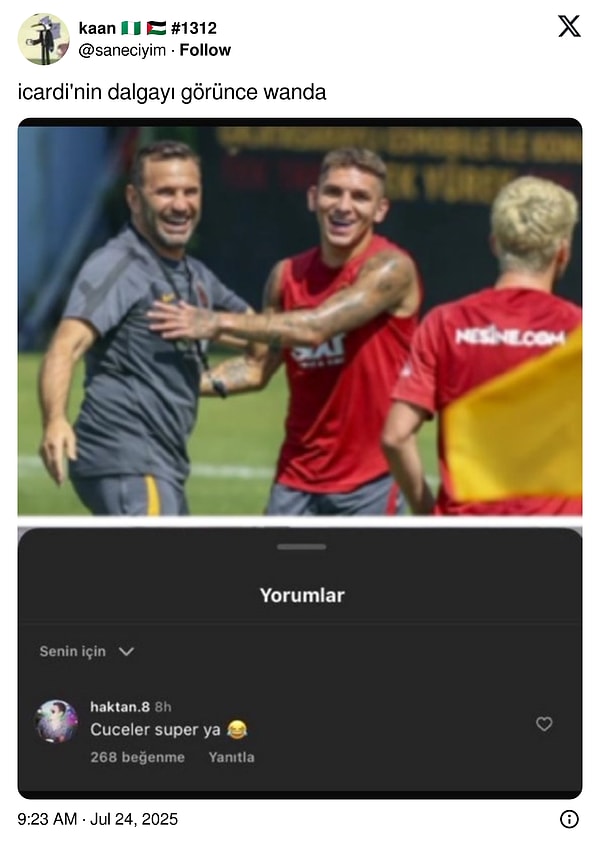
Task: Open the X logo link
Action: pos(568,27)
